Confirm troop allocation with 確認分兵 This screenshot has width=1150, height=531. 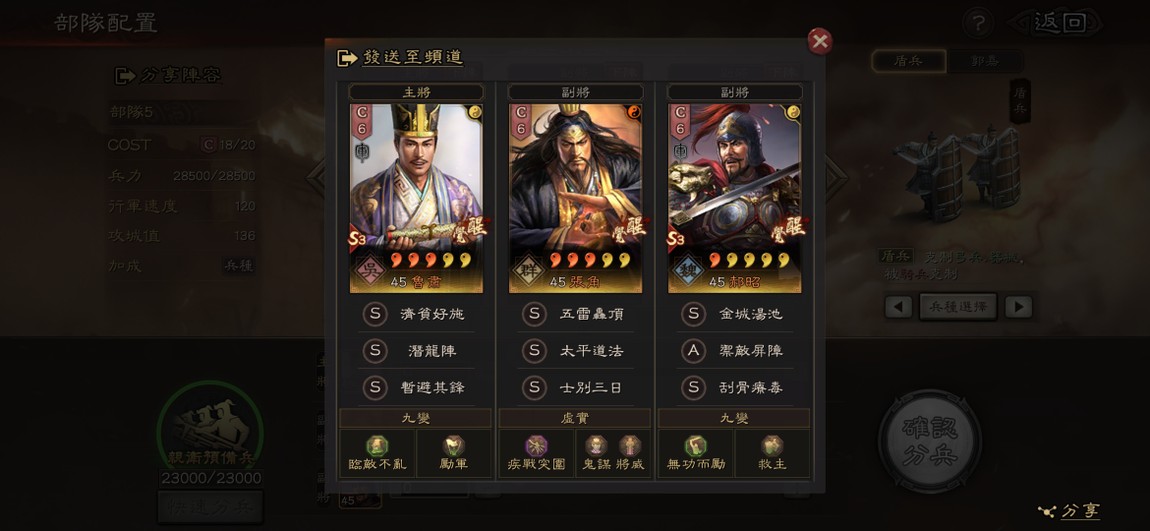tap(930, 441)
